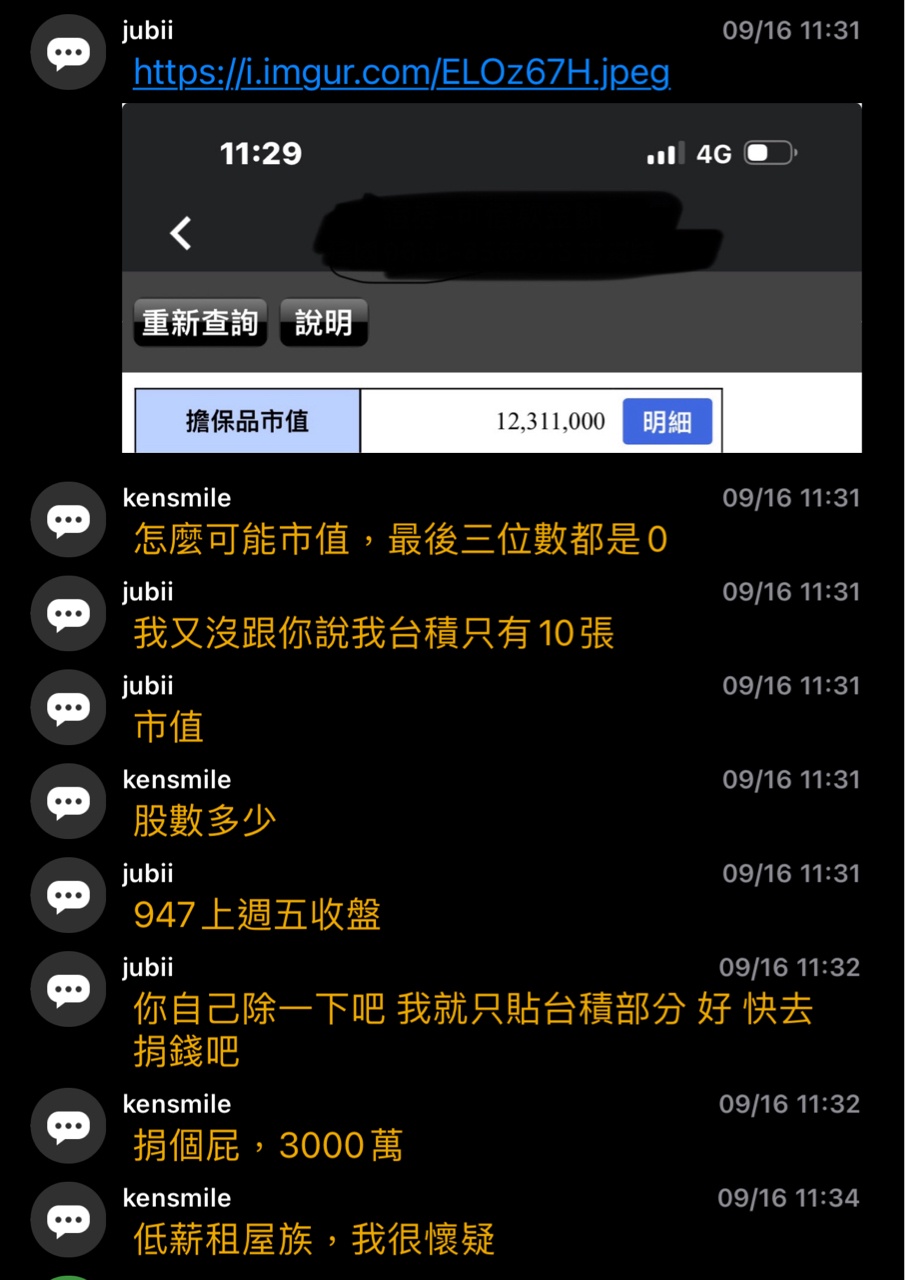View jubii's embedded screenshot preview image
This screenshot has height=1280, width=905.
point(491,278)
